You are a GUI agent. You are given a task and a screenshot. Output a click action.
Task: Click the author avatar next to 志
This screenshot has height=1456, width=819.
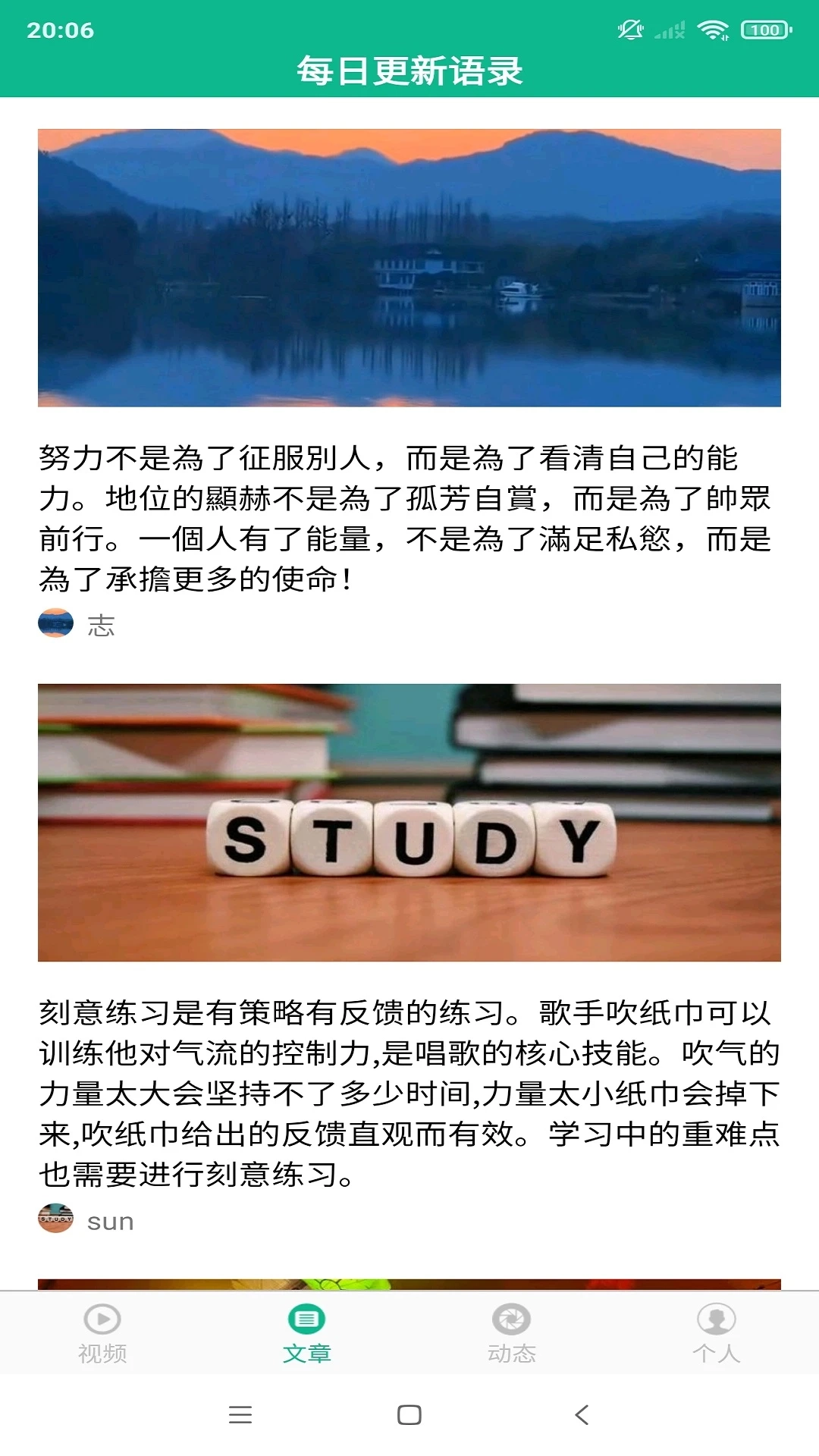(x=55, y=624)
